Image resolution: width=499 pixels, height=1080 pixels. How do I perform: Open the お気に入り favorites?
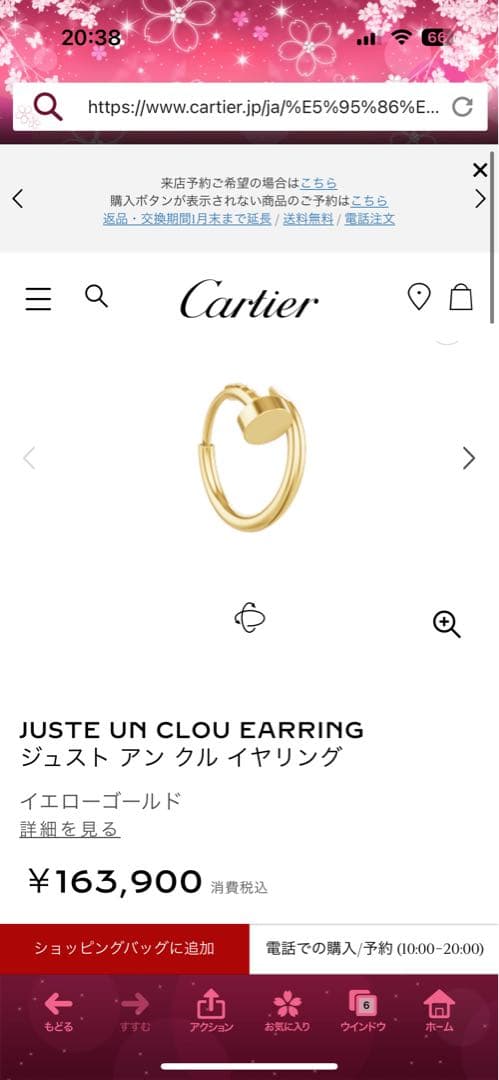point(287,1010)
